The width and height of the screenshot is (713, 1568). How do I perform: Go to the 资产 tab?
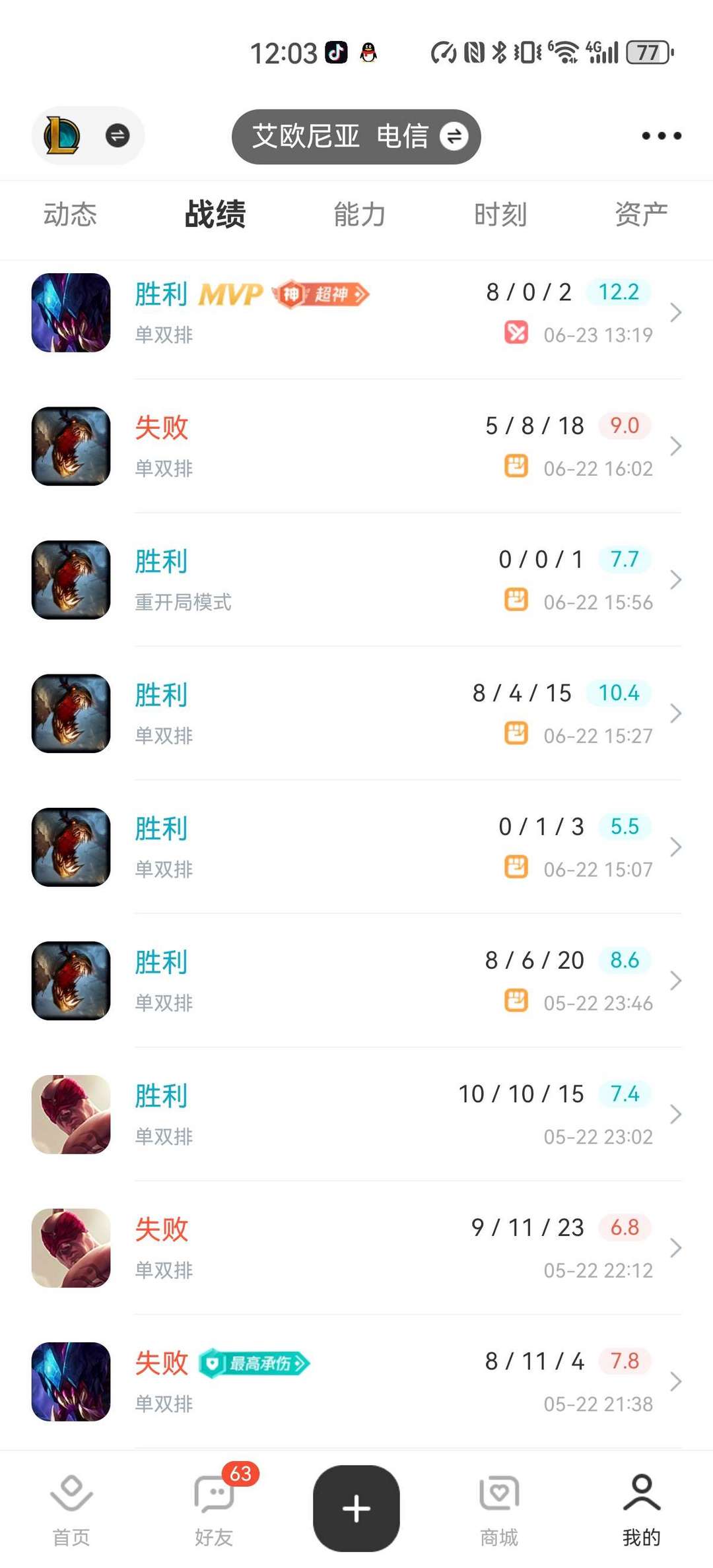641,214
